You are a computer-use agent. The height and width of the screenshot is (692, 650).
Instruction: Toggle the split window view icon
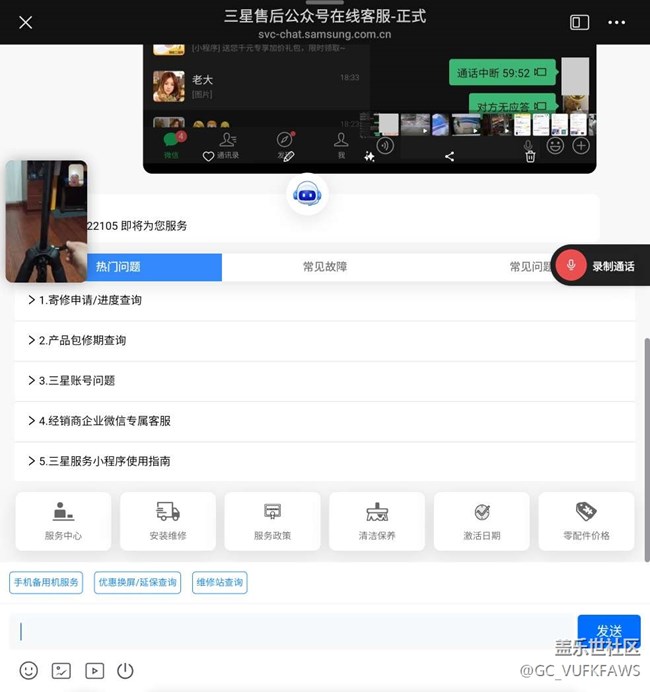pos(579,22)
